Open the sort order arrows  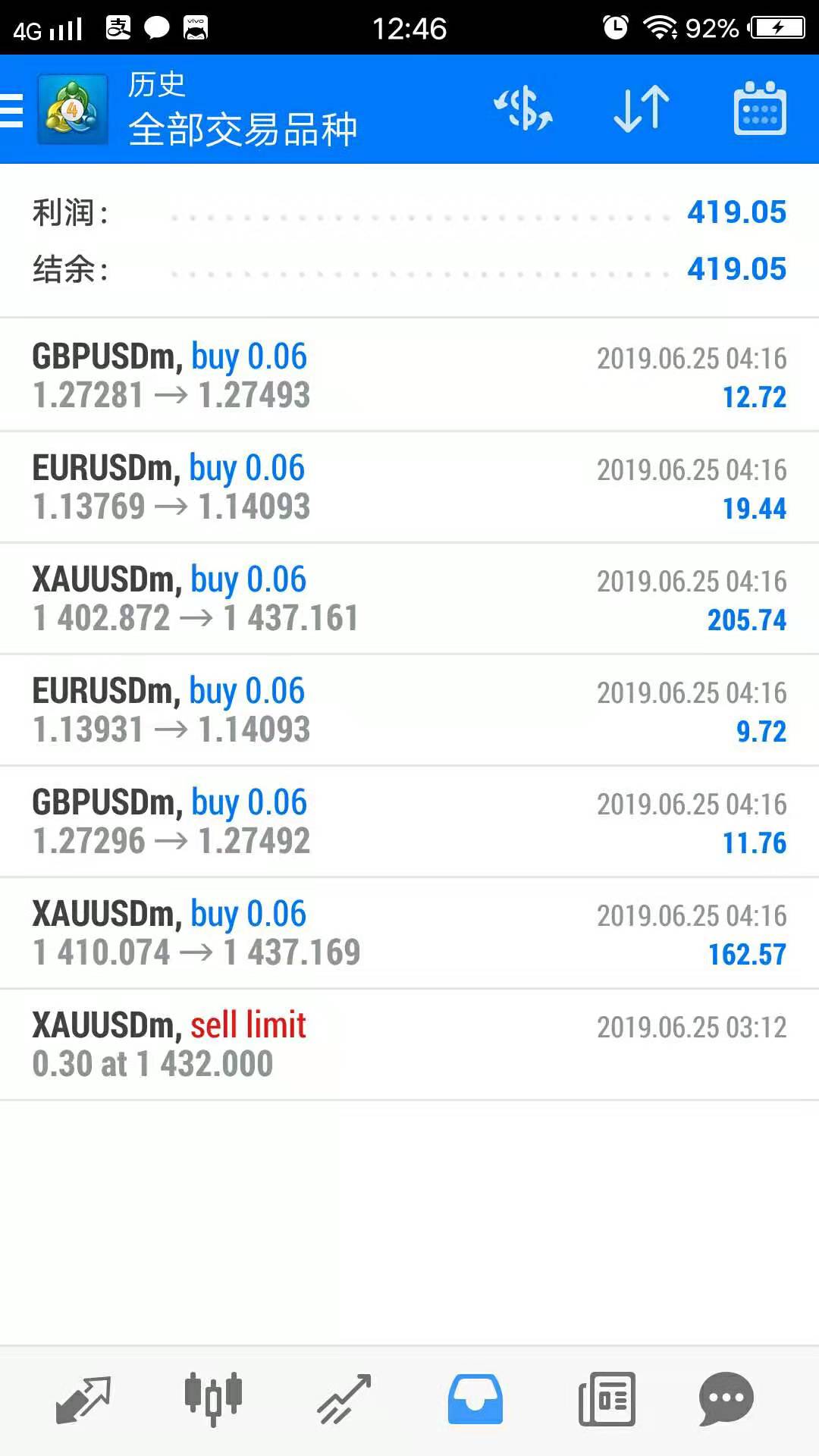point(642,109)
